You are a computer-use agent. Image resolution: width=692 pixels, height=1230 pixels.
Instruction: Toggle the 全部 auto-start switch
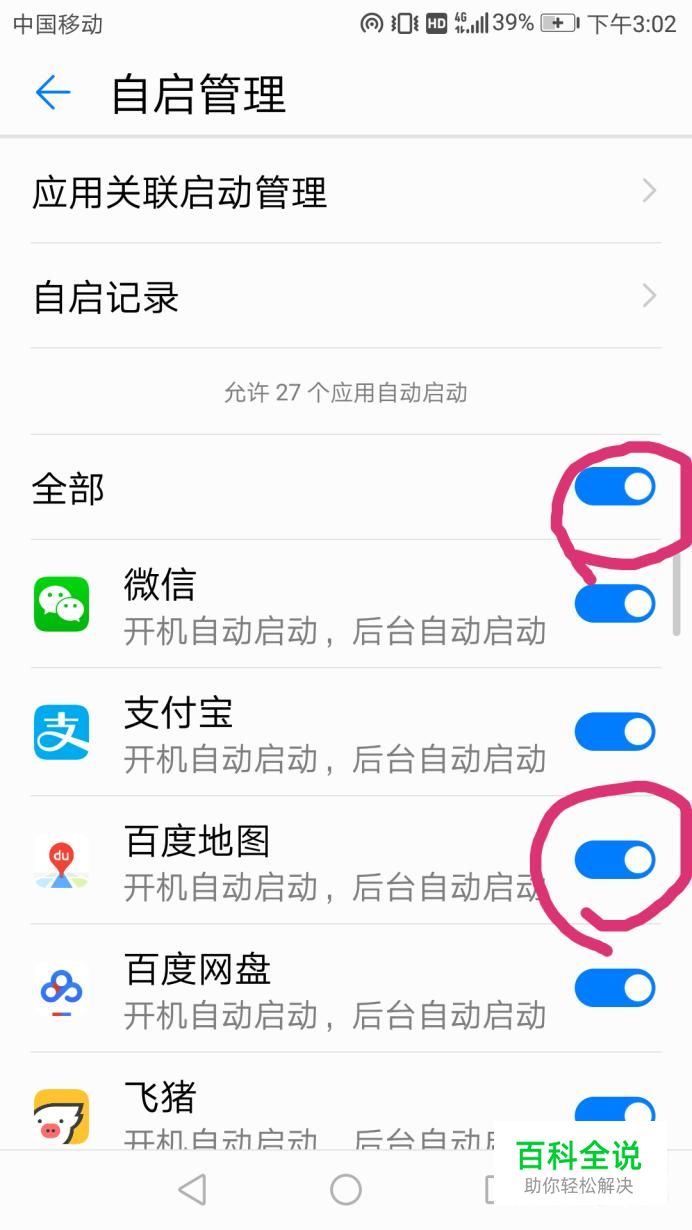(615, 487)
